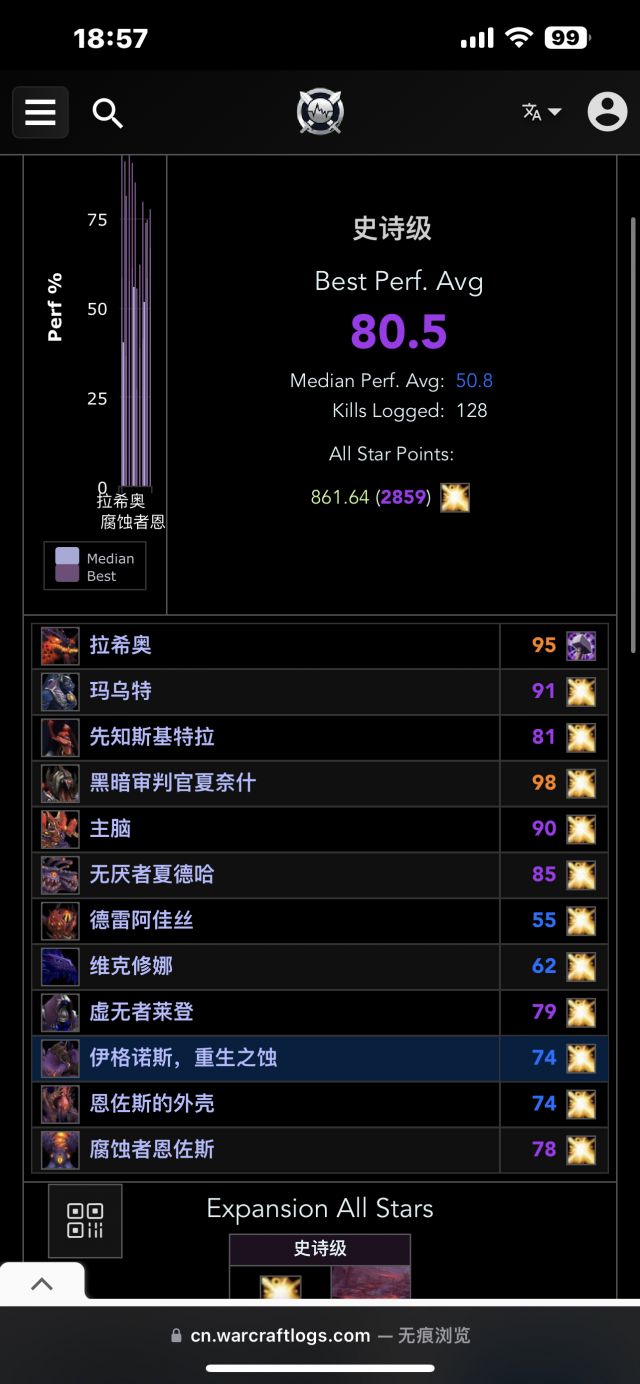The height and width of the screenshot is (1384, 640).
Task: Tap the cn.warcraftlogs.com address bar
Action: click(x=320, y=1335)
